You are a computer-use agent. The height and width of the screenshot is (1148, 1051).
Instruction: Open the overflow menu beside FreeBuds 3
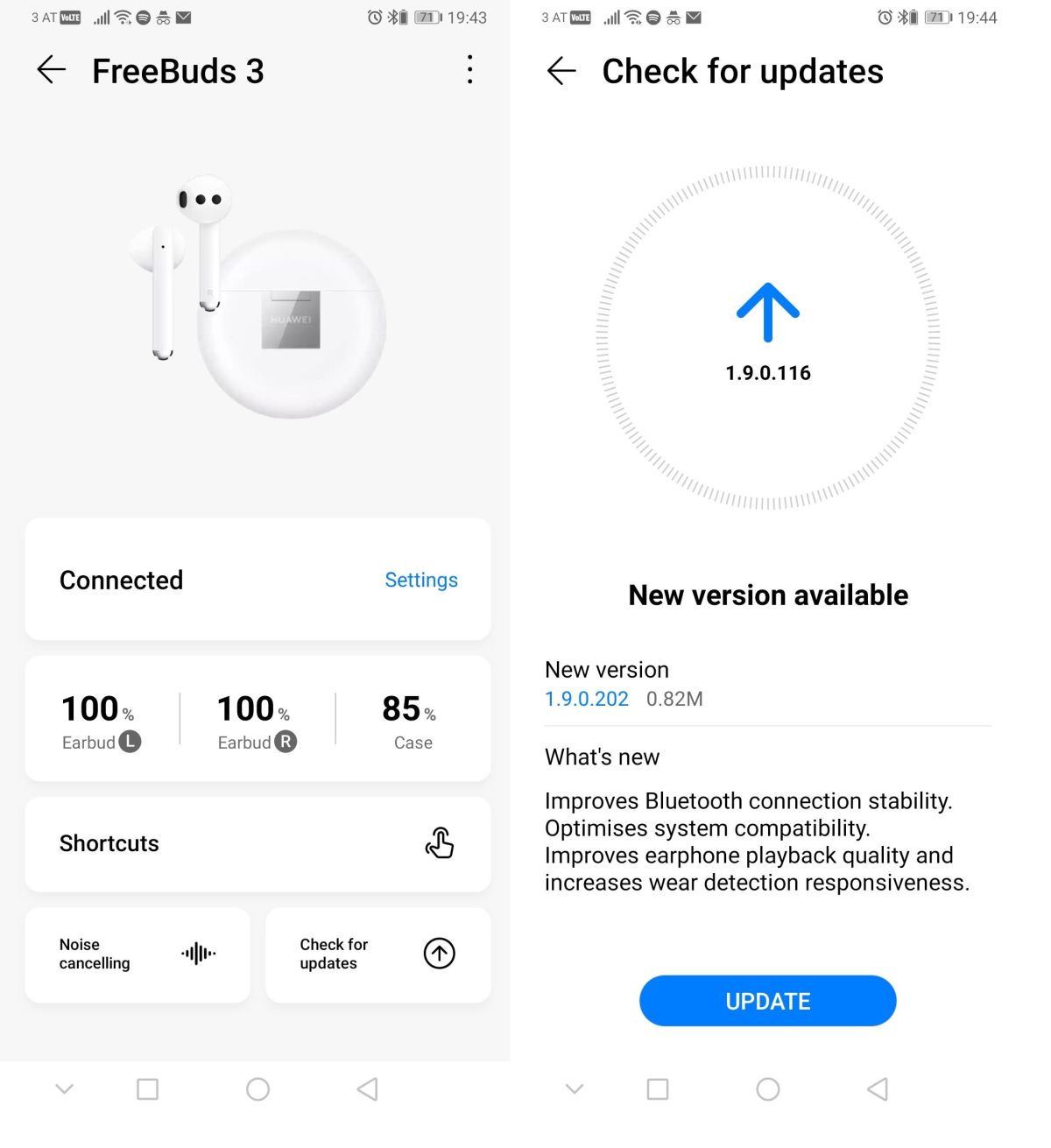point(470,70)
